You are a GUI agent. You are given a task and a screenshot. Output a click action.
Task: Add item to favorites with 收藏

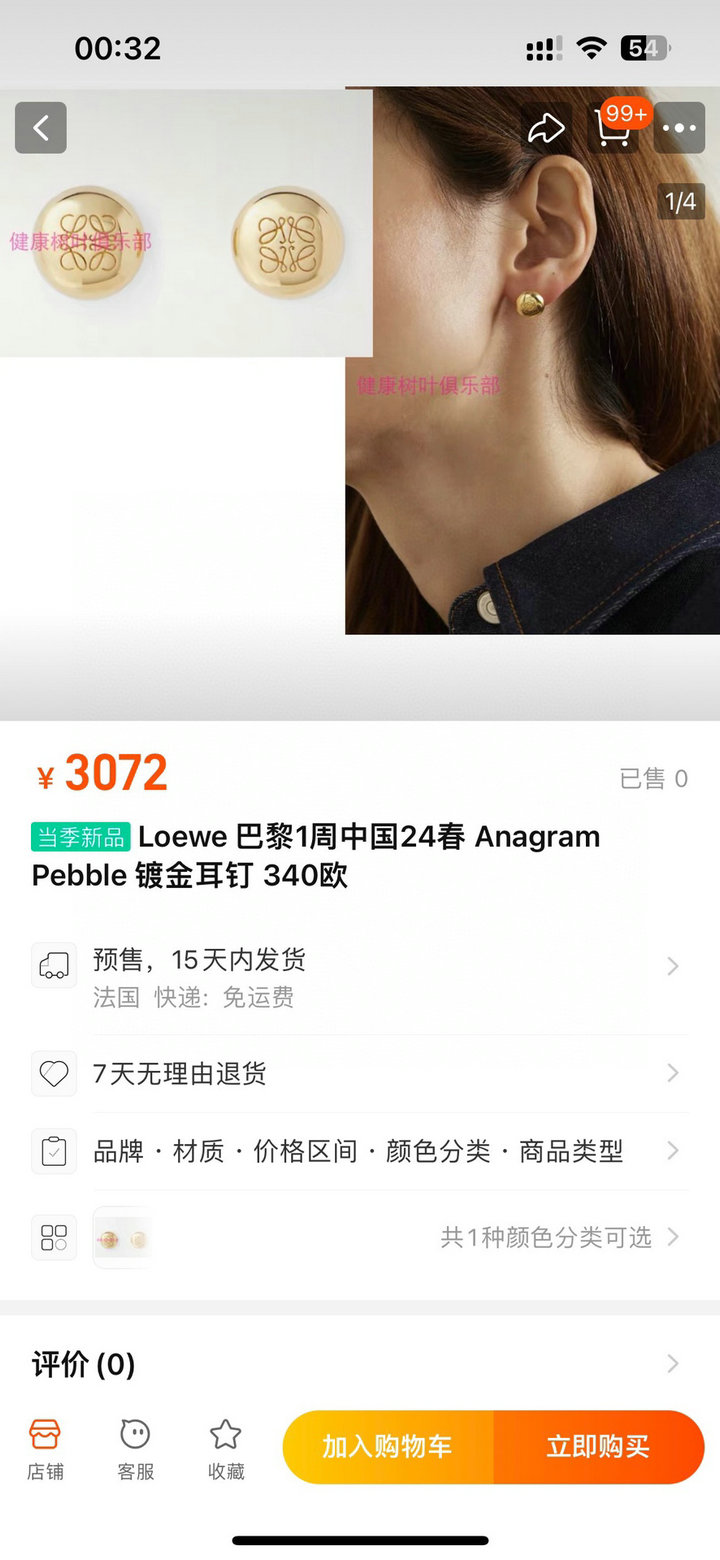click(225, 1449)
